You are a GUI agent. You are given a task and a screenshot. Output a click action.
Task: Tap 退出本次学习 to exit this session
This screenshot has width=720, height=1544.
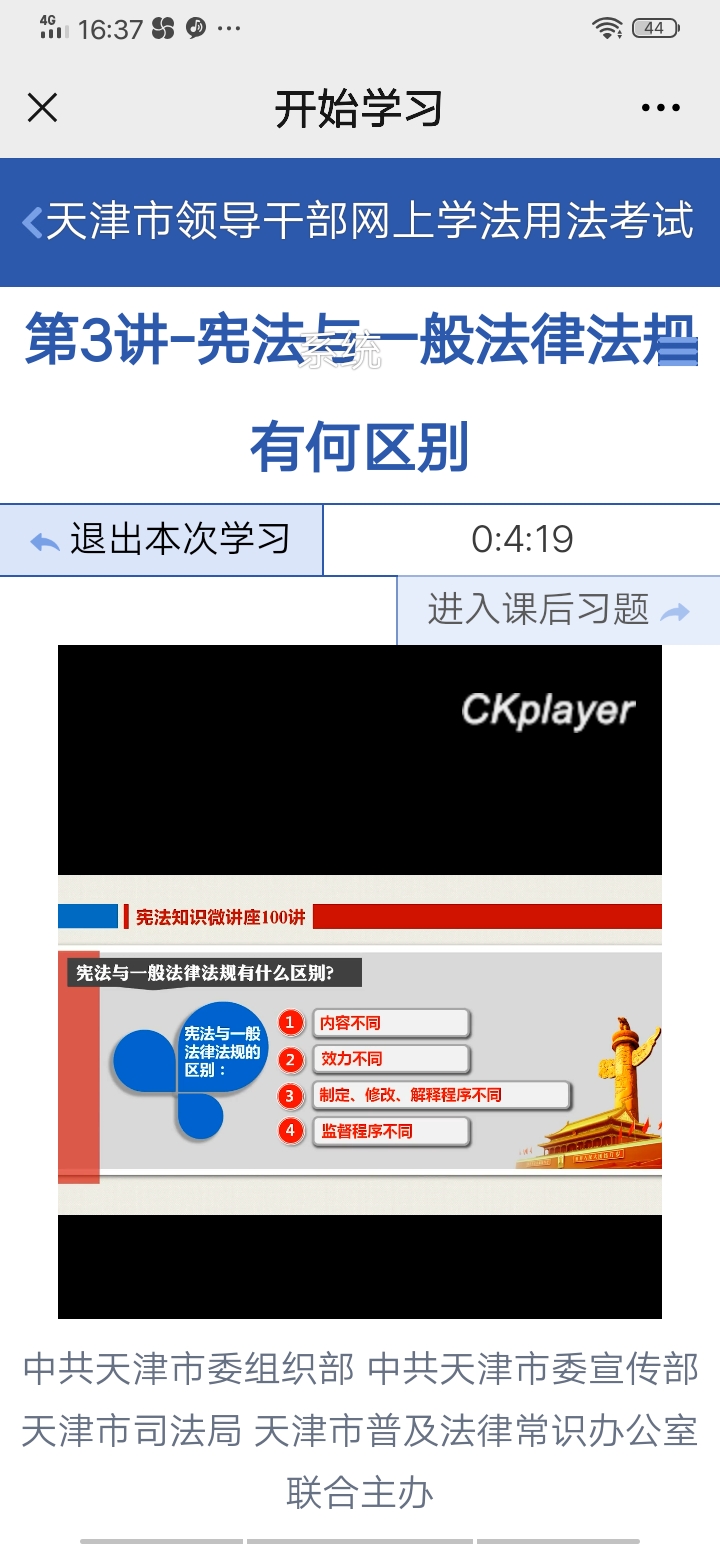pos(162,540)
